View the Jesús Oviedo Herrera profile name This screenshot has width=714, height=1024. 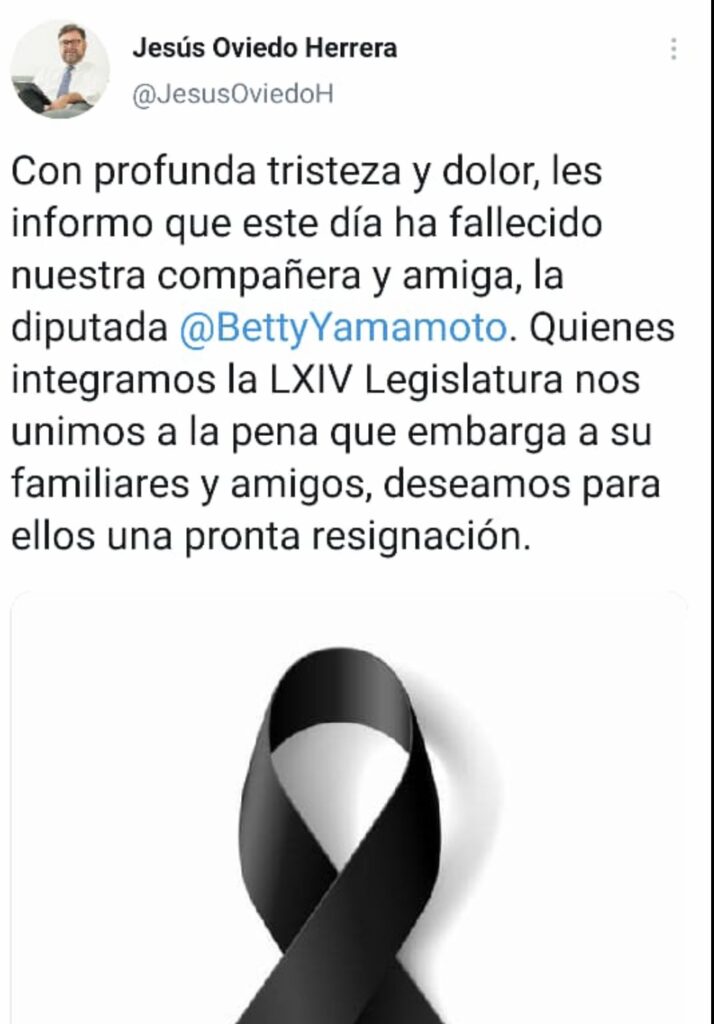pos(264,50)
